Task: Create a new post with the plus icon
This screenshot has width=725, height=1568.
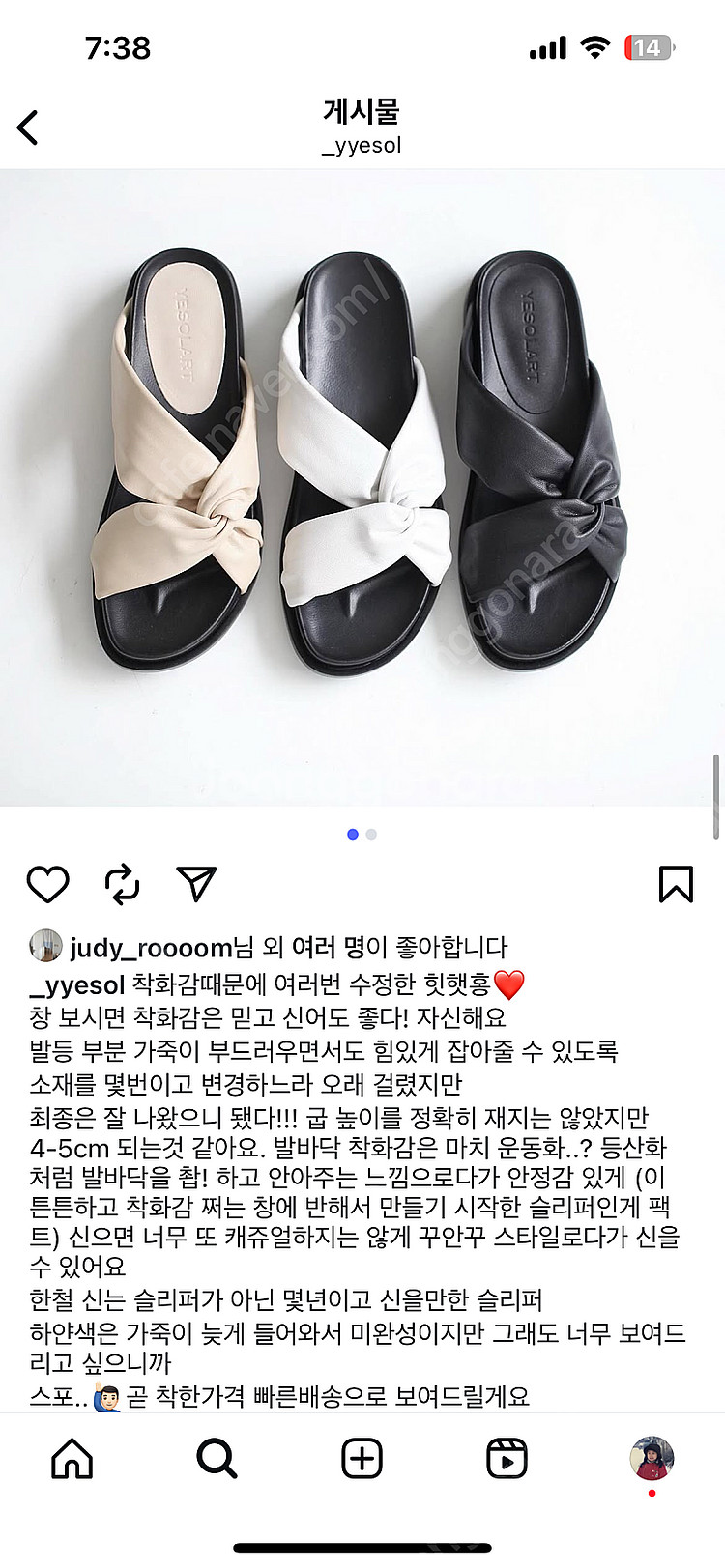Action: 362,1458
